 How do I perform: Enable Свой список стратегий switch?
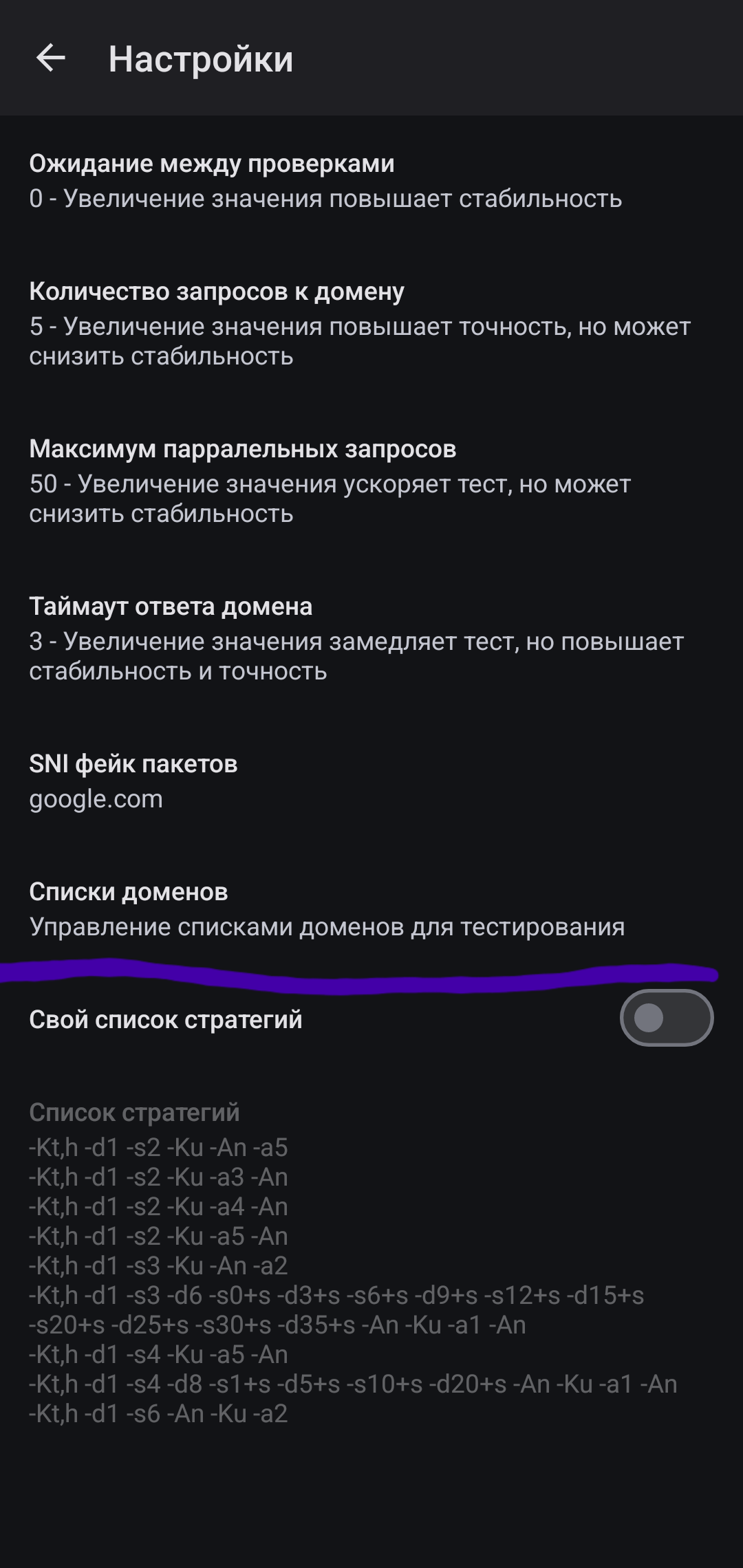pos(665,1018)
